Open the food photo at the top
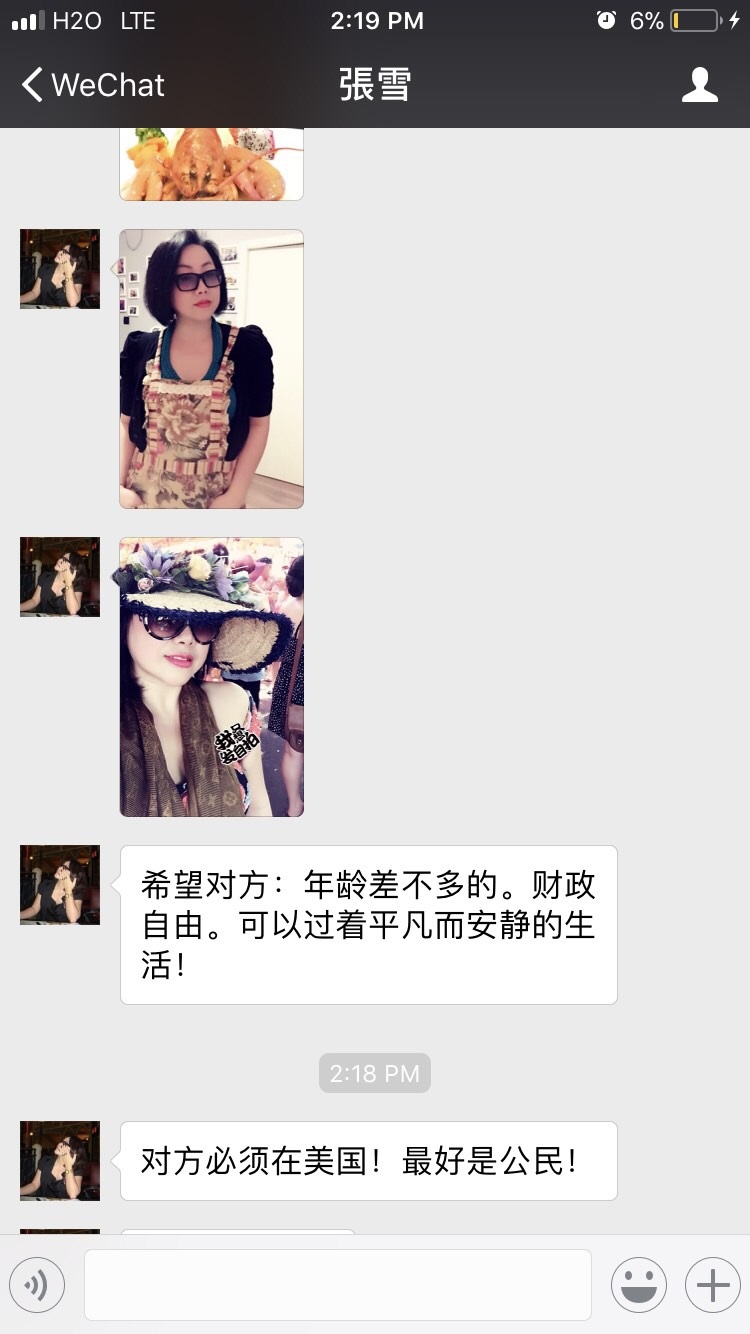This screenshot has height=1334, width=750. [x=211, y=164]
